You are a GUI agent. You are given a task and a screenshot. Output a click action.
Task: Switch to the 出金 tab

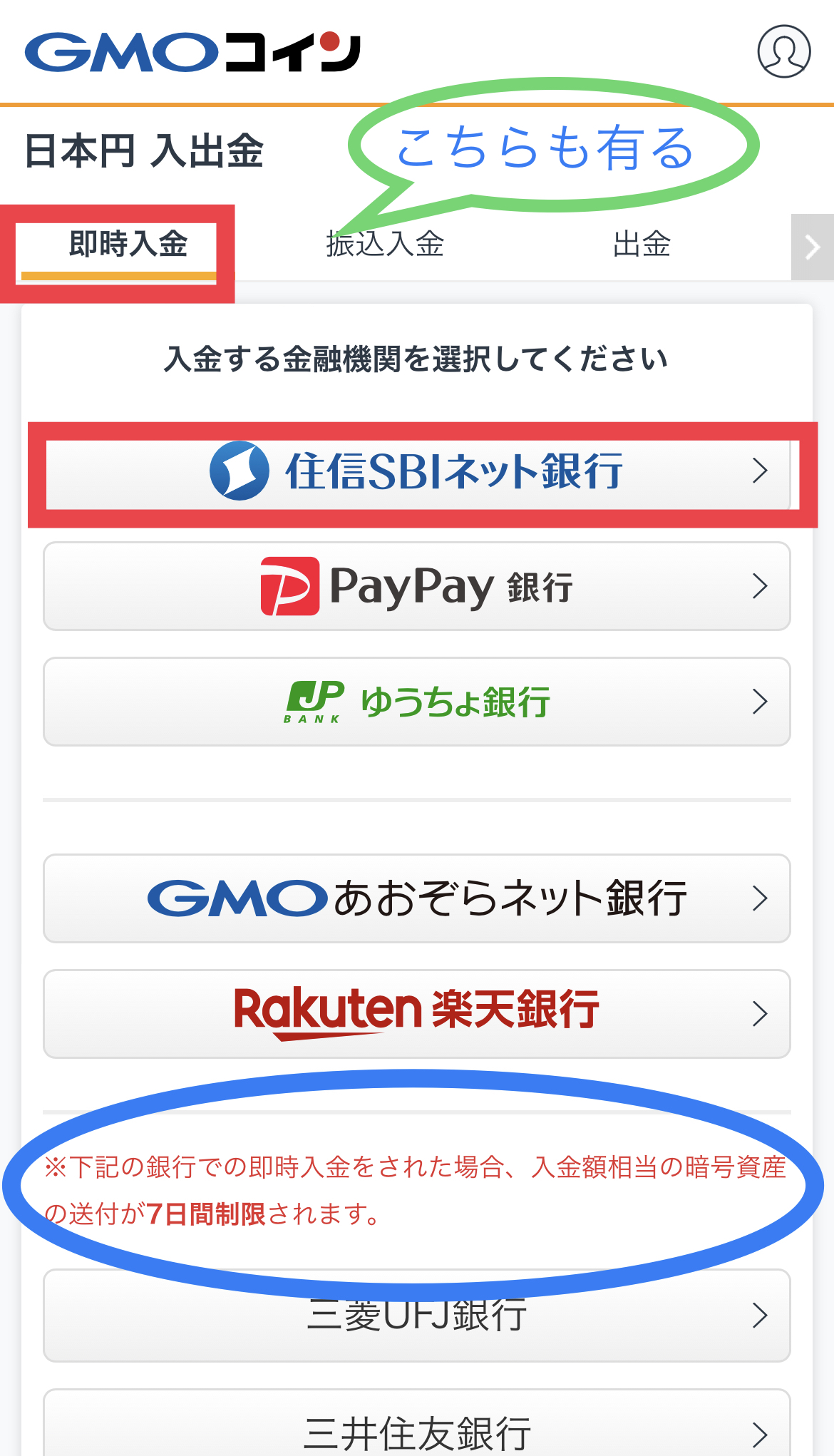click(x=642, y=245)
